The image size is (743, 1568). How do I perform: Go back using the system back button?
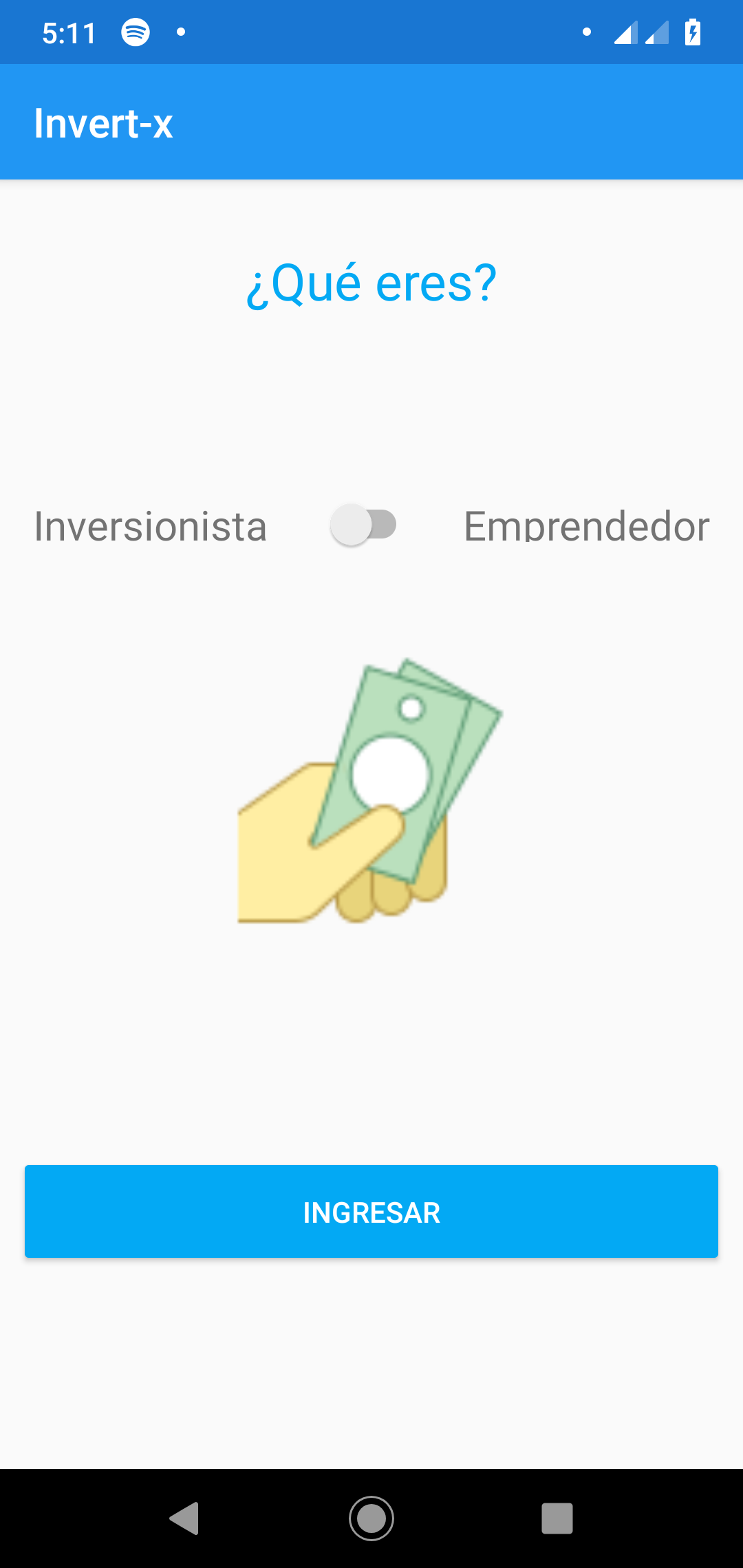pos(184,1518)
